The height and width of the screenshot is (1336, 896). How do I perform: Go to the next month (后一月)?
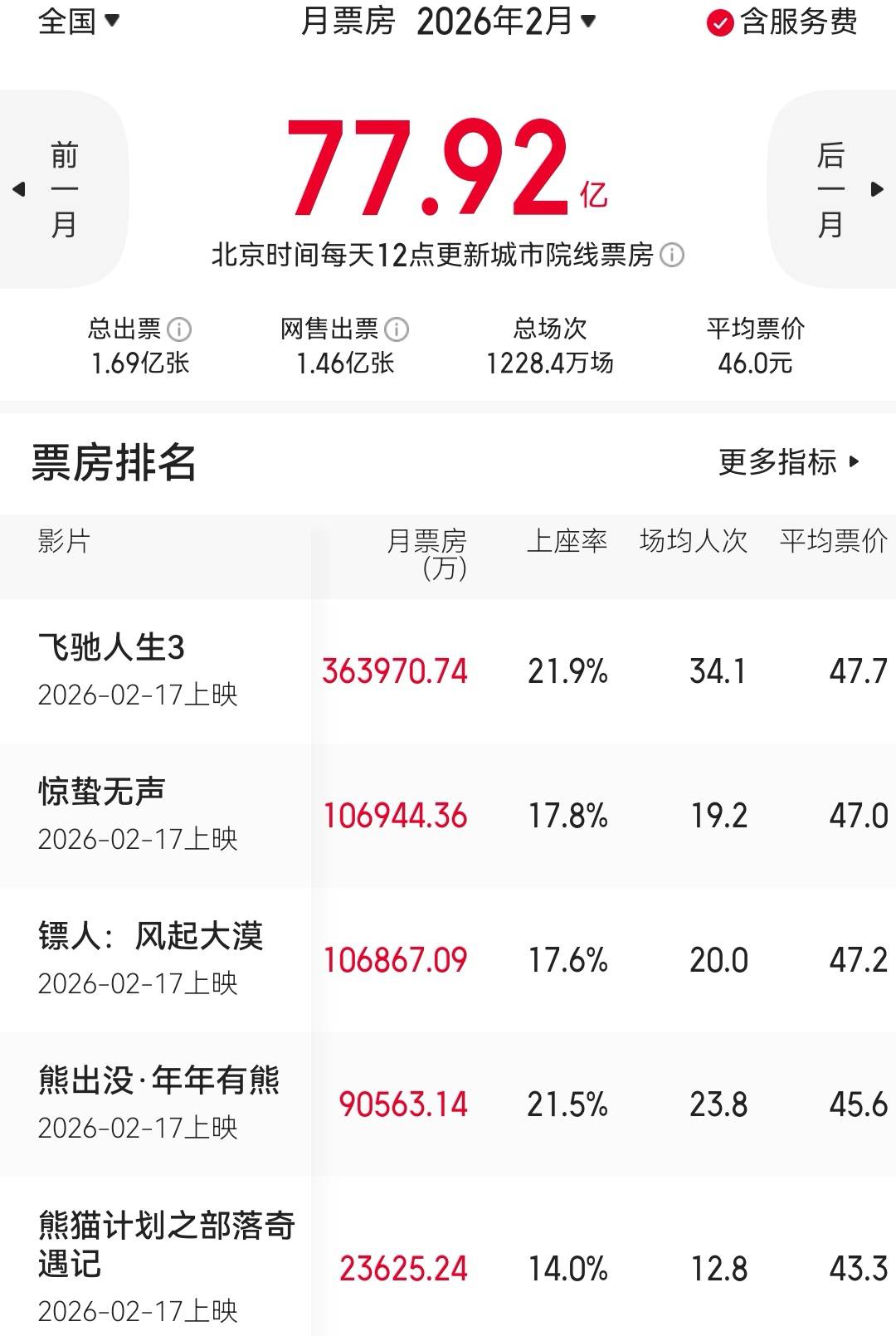tap(832, 189)
